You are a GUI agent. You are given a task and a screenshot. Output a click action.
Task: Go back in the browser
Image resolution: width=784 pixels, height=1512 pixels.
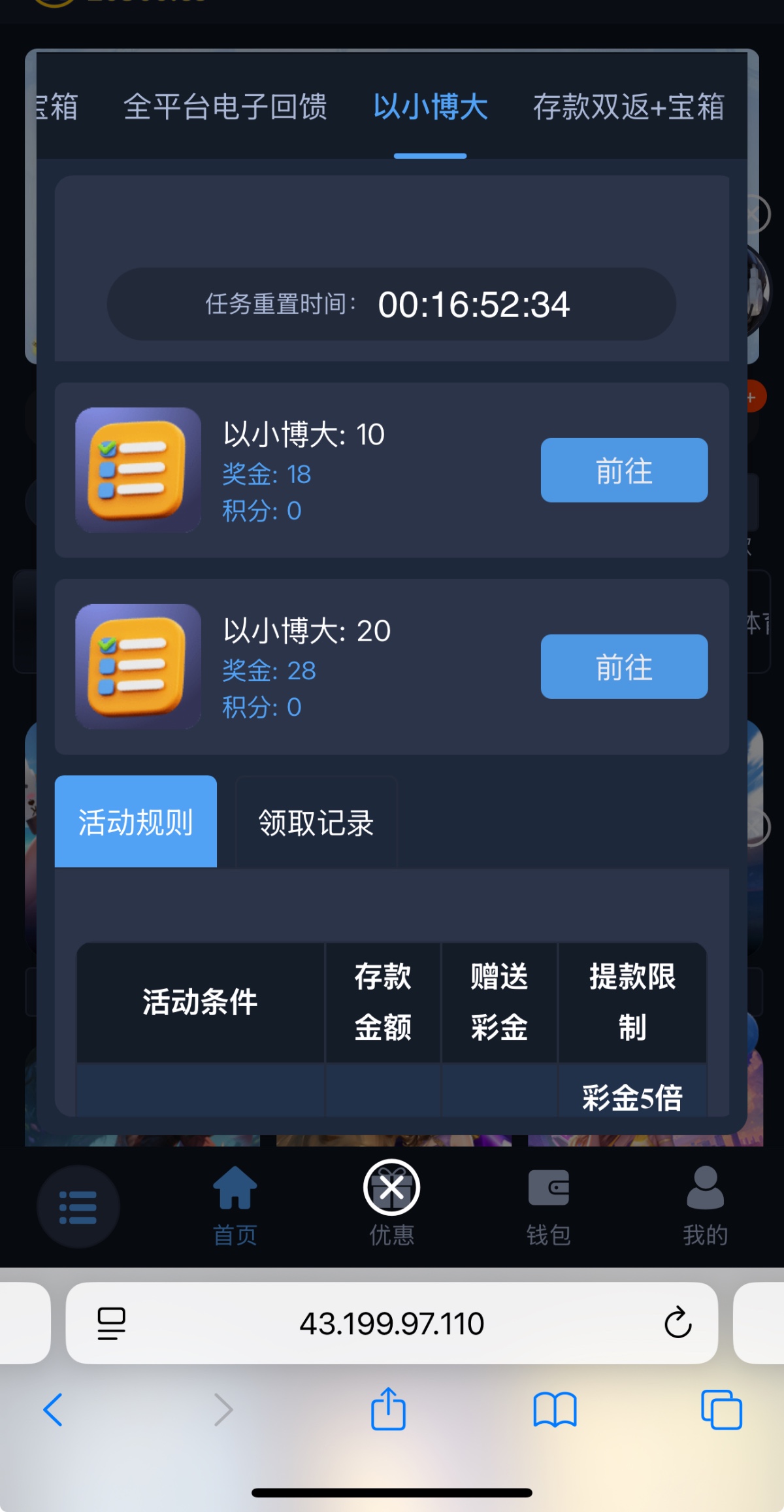click(x=54, y=1409)
